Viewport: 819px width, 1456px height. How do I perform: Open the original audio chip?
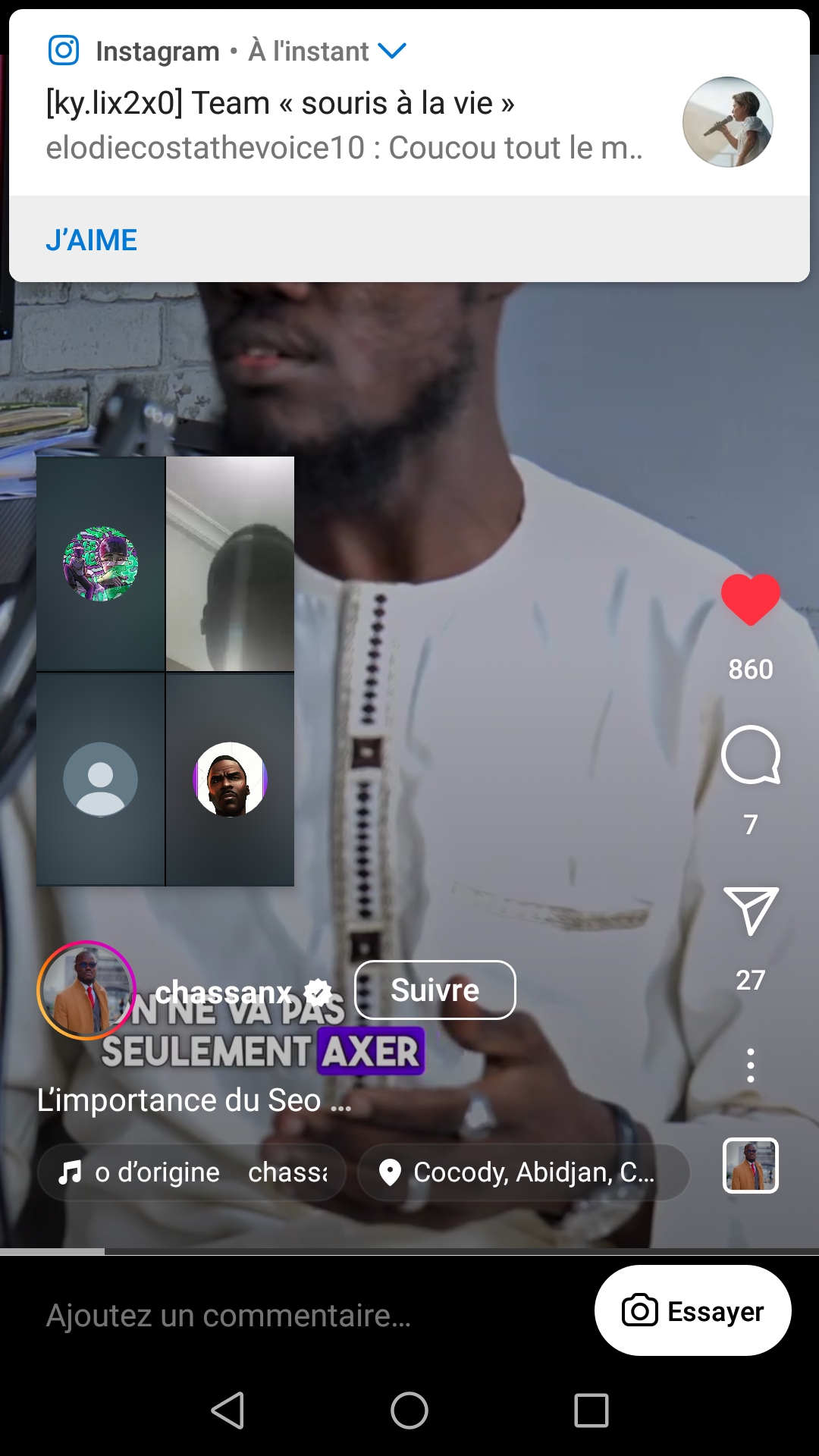pyautogui.click(x=192, y=1172)
